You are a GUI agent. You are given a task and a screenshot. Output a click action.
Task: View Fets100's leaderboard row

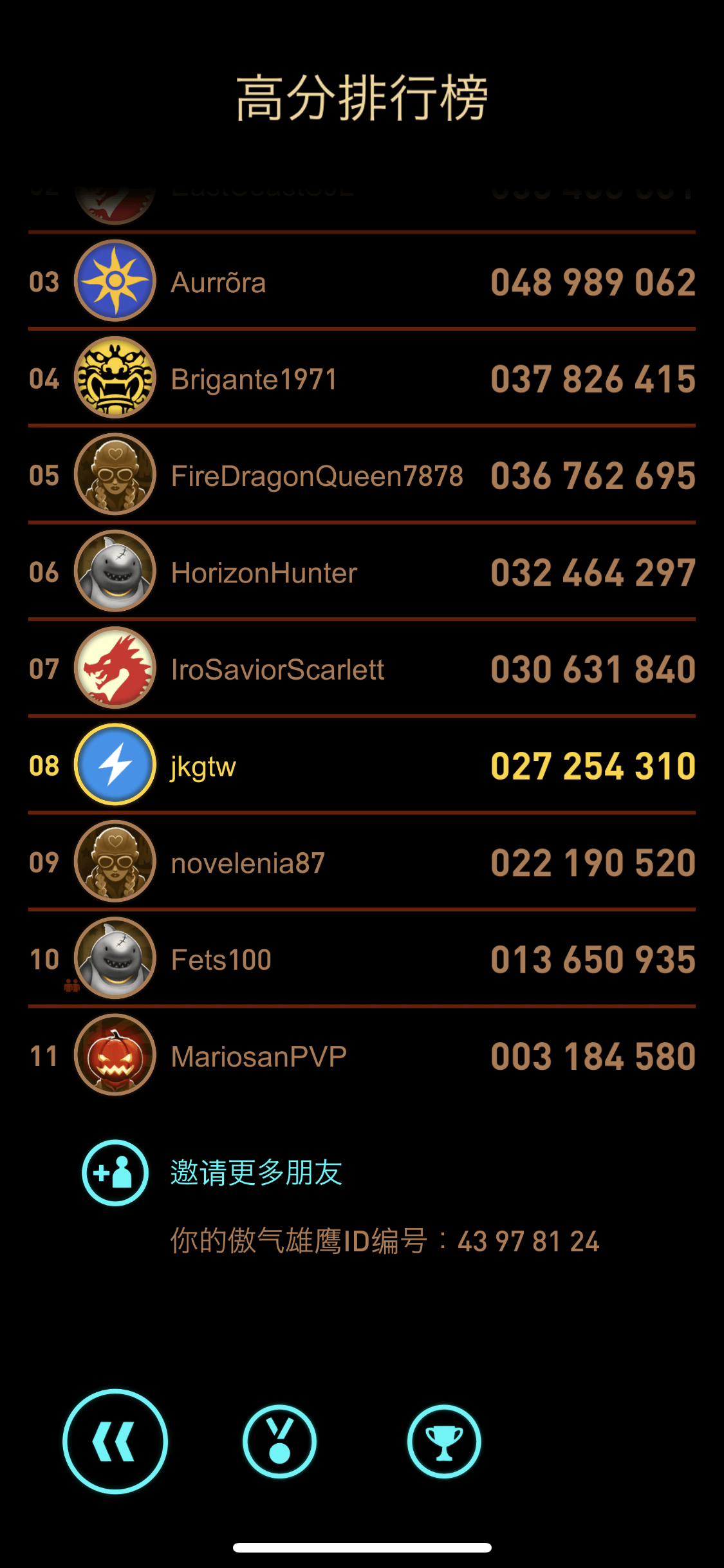pos(362,958)
